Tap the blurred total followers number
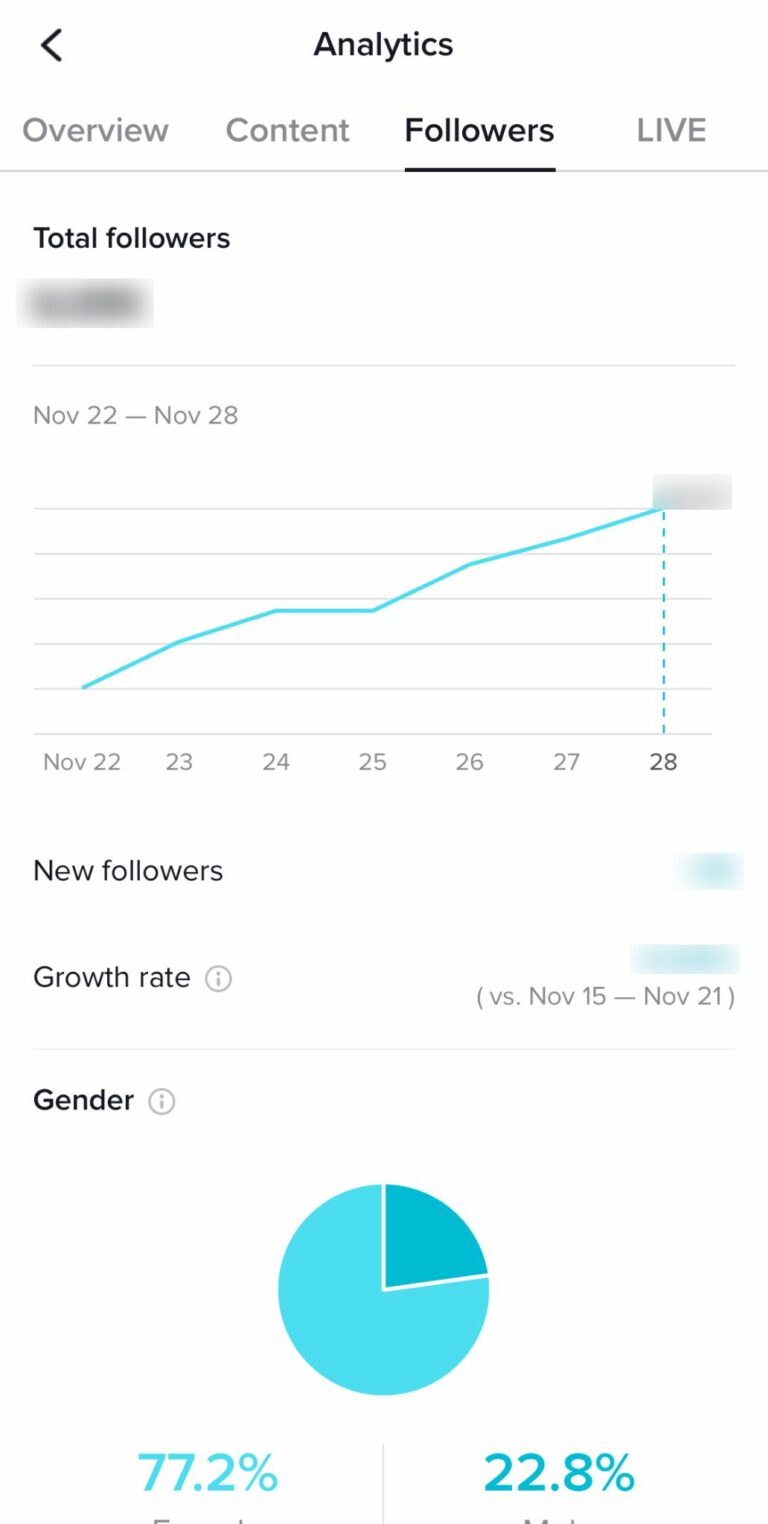 [x=85, y=303]
